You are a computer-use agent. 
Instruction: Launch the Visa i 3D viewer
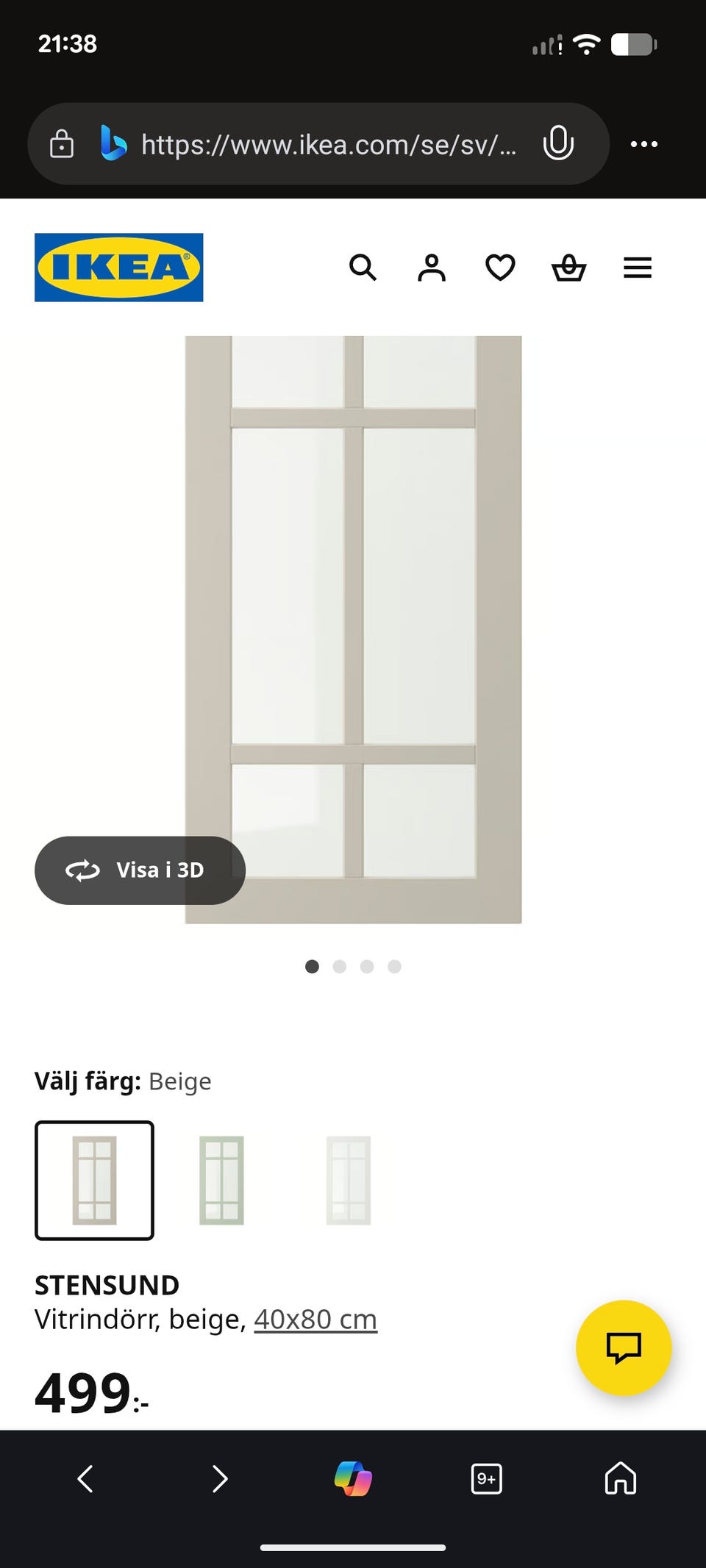(x=140, y=870)
